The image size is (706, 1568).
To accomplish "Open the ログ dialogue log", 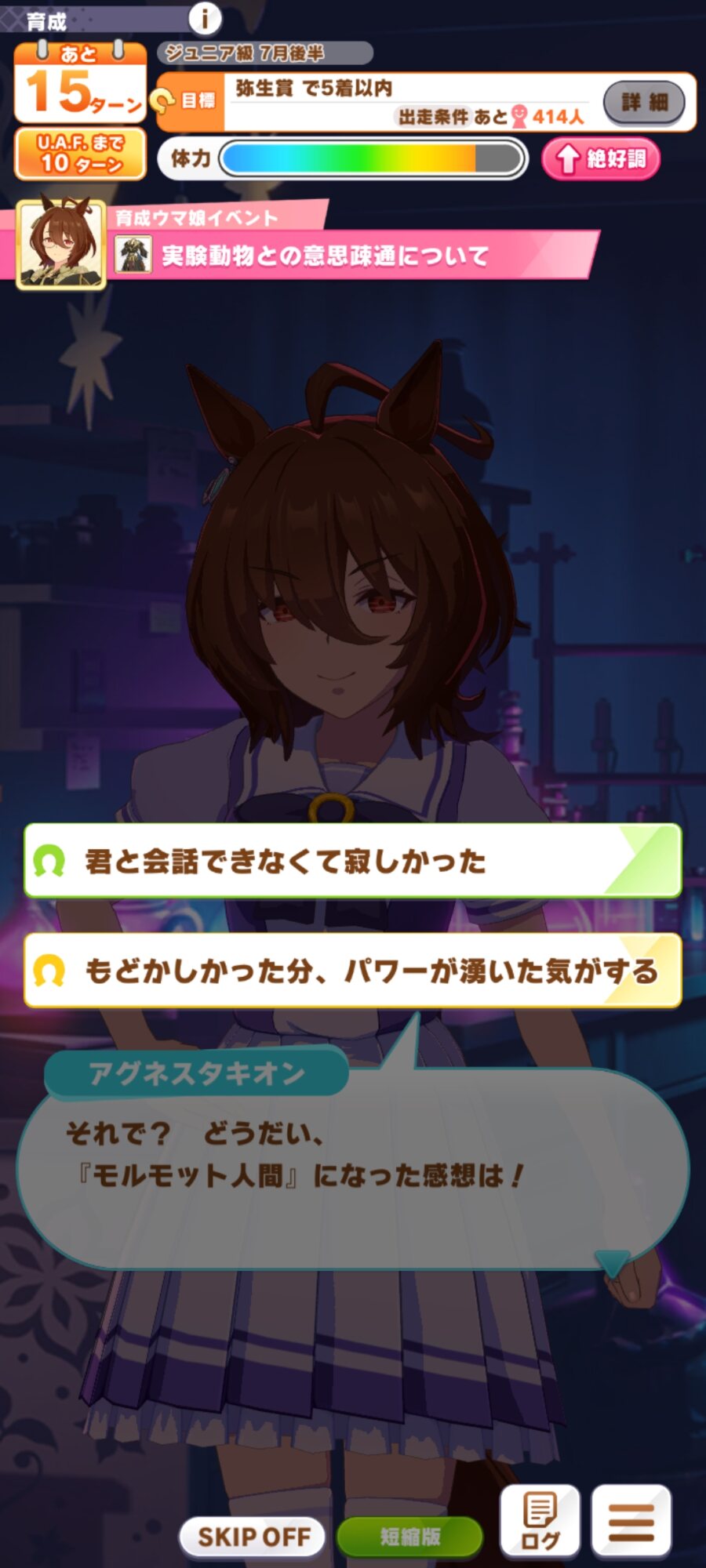I will [540, 1521].
